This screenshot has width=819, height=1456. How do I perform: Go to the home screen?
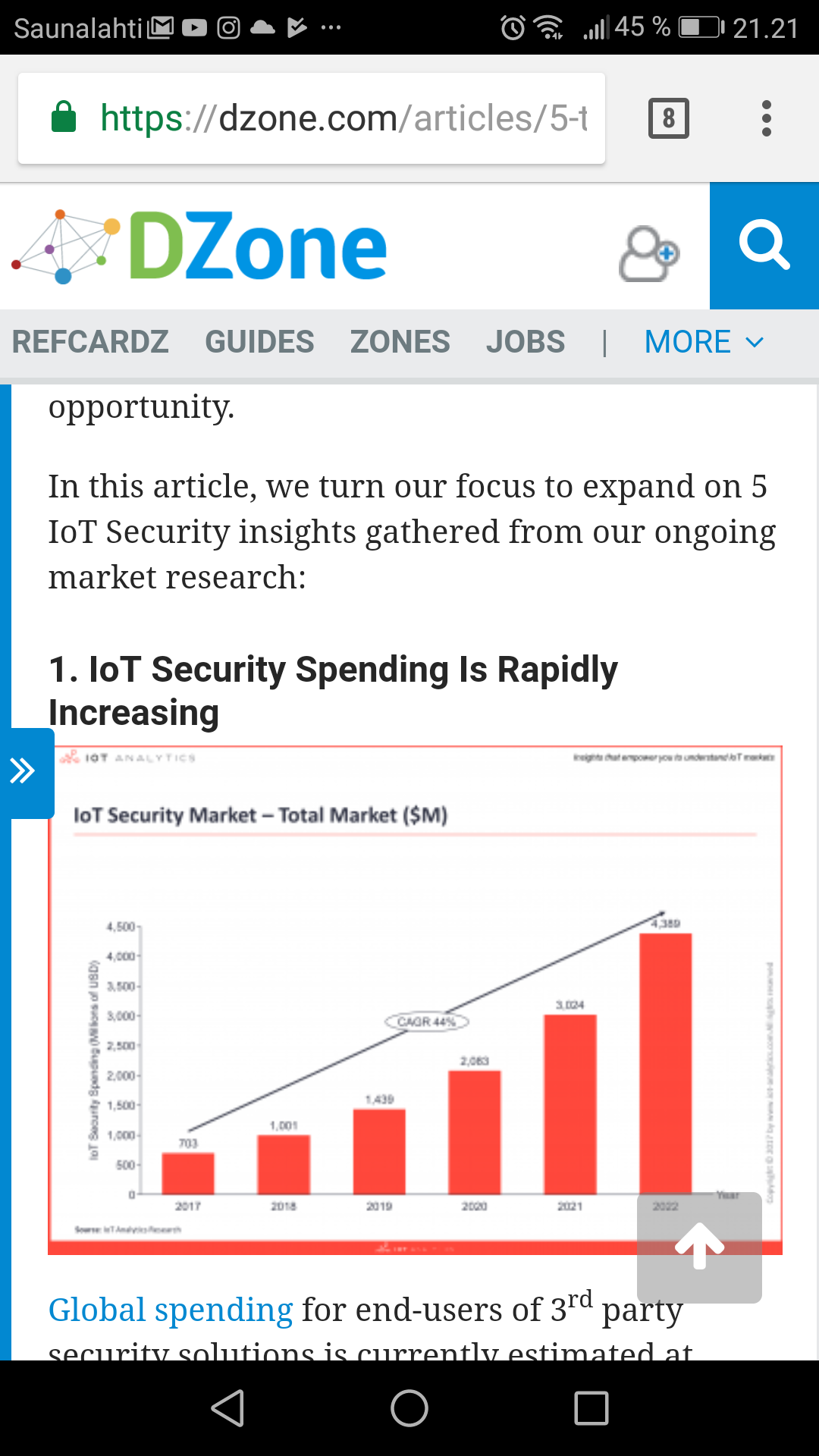click(x=409, y=1408)
